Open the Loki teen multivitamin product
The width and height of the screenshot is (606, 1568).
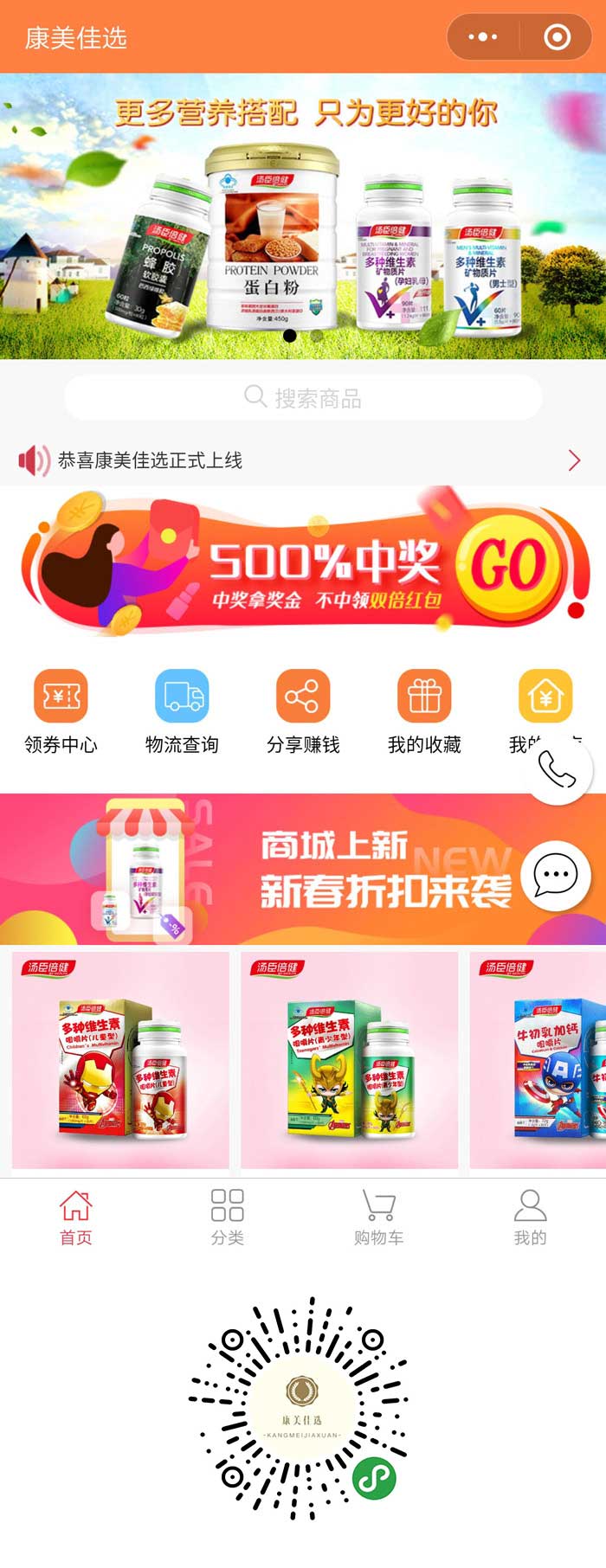click(349, 1060)
